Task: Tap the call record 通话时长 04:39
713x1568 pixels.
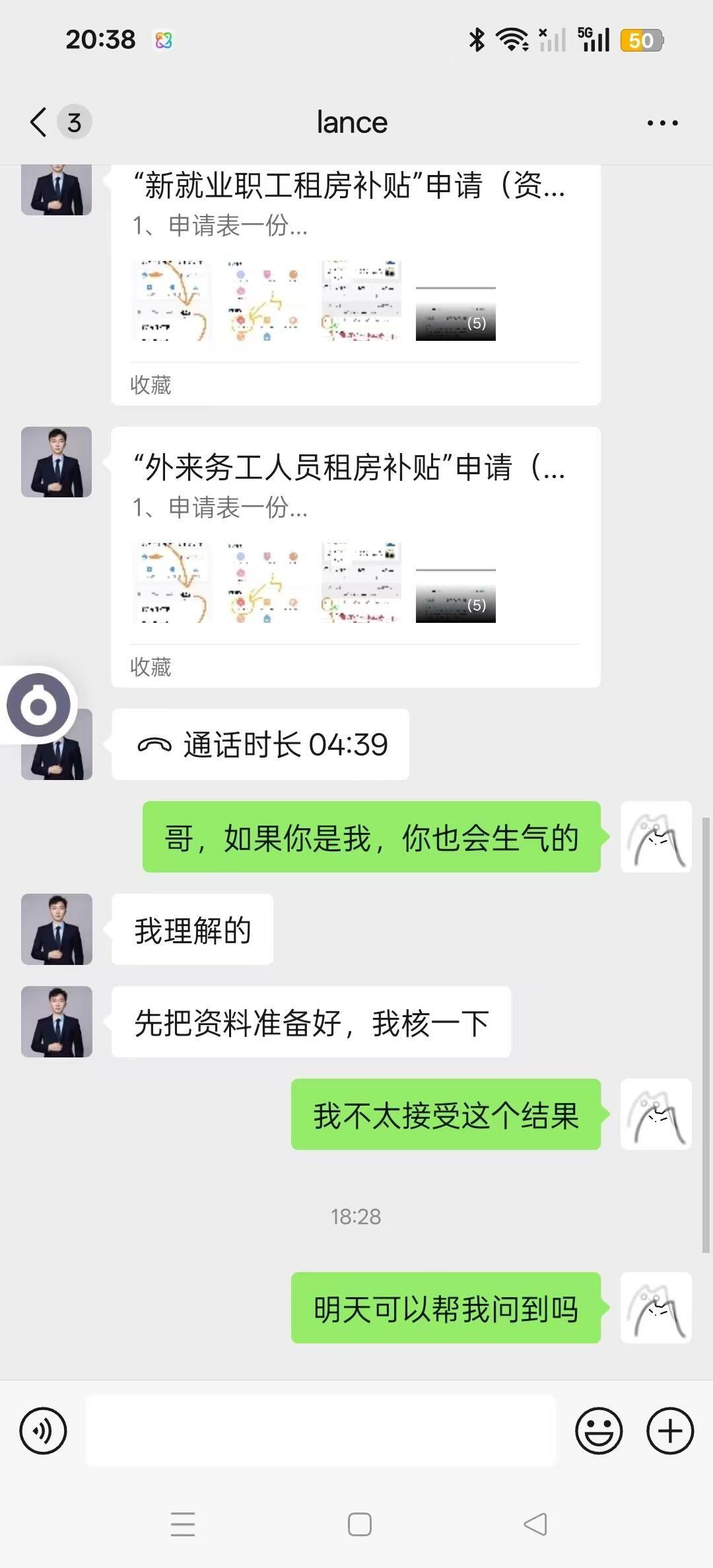Action: (261, 744)
